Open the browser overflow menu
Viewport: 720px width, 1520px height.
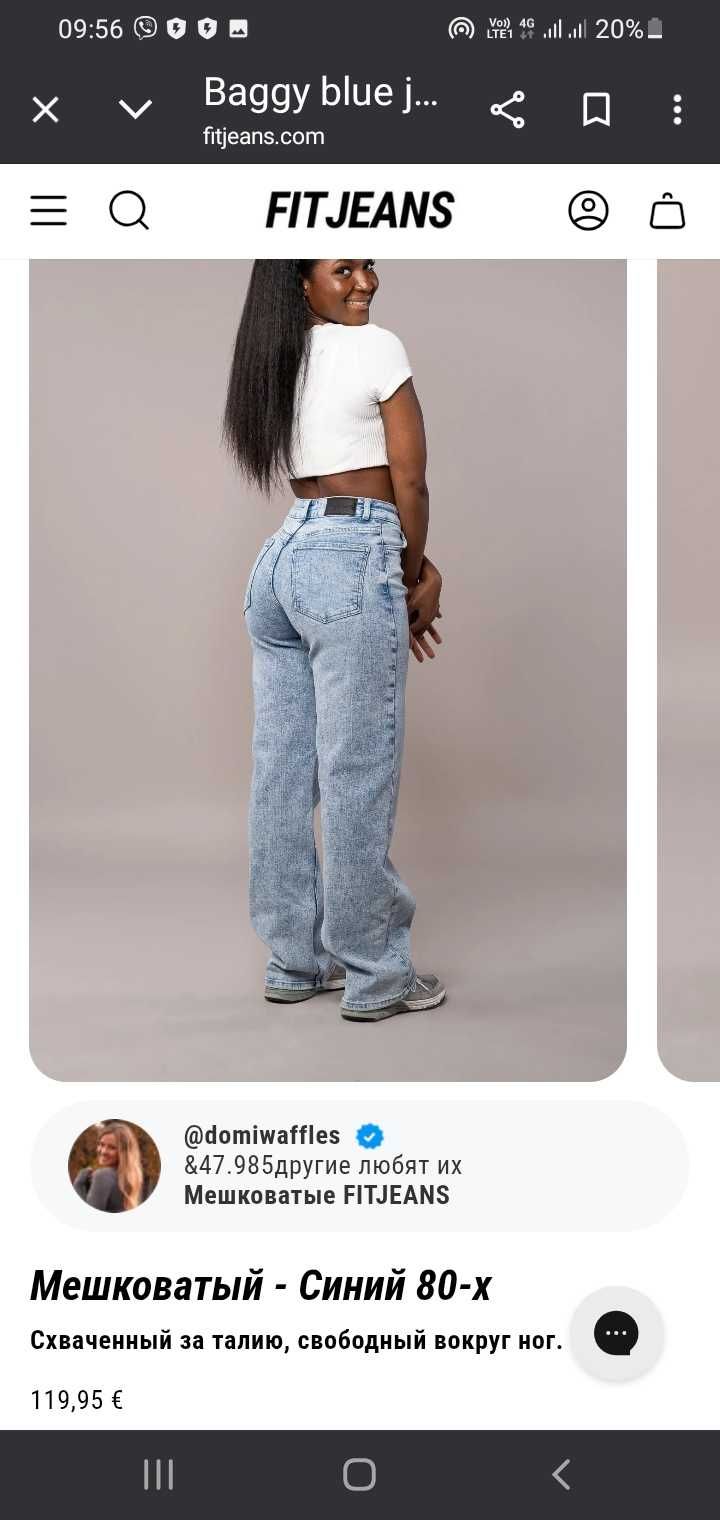(677, 109)
